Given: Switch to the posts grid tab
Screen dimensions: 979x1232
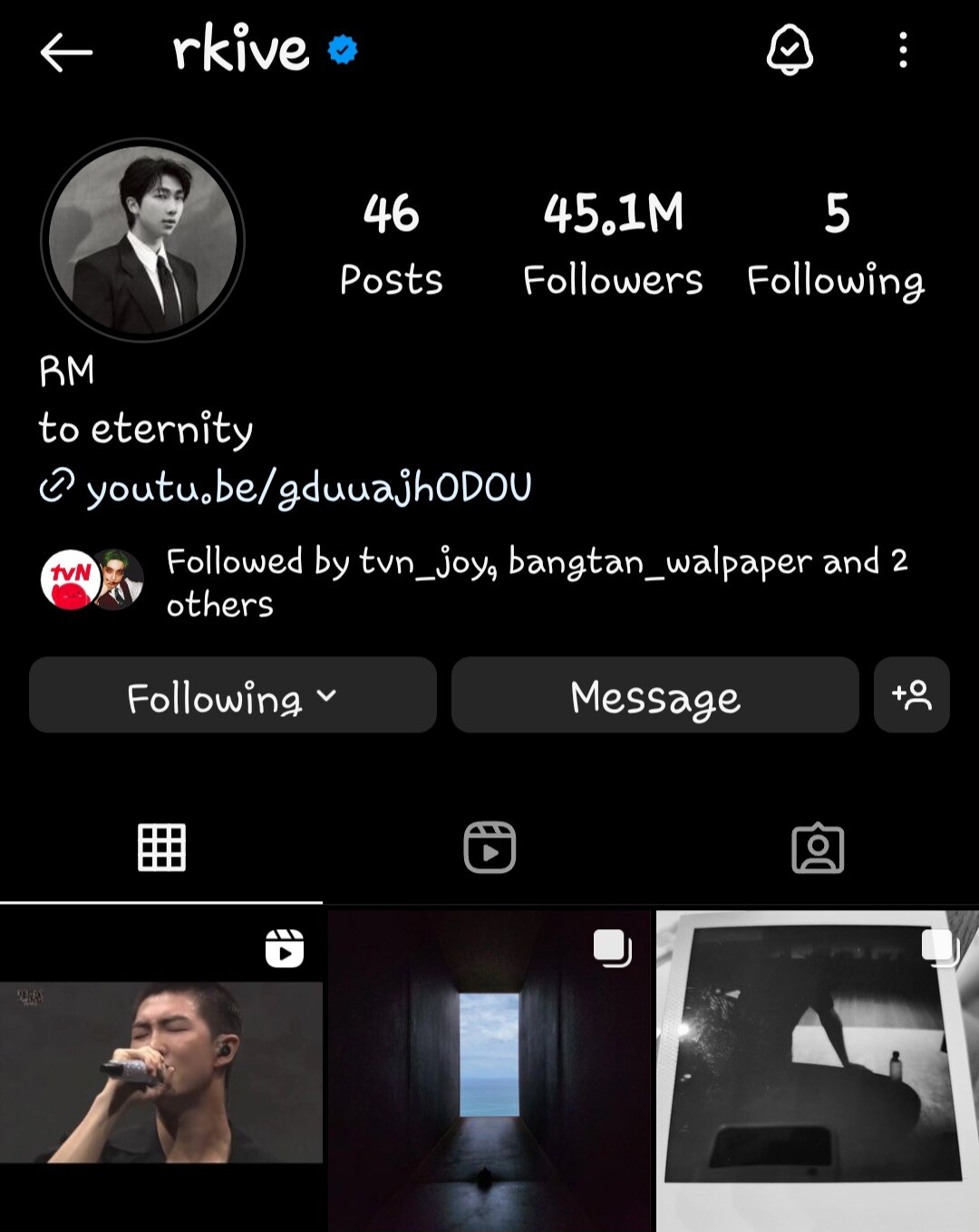Looking at the screenshot, I should pos(161,849).
